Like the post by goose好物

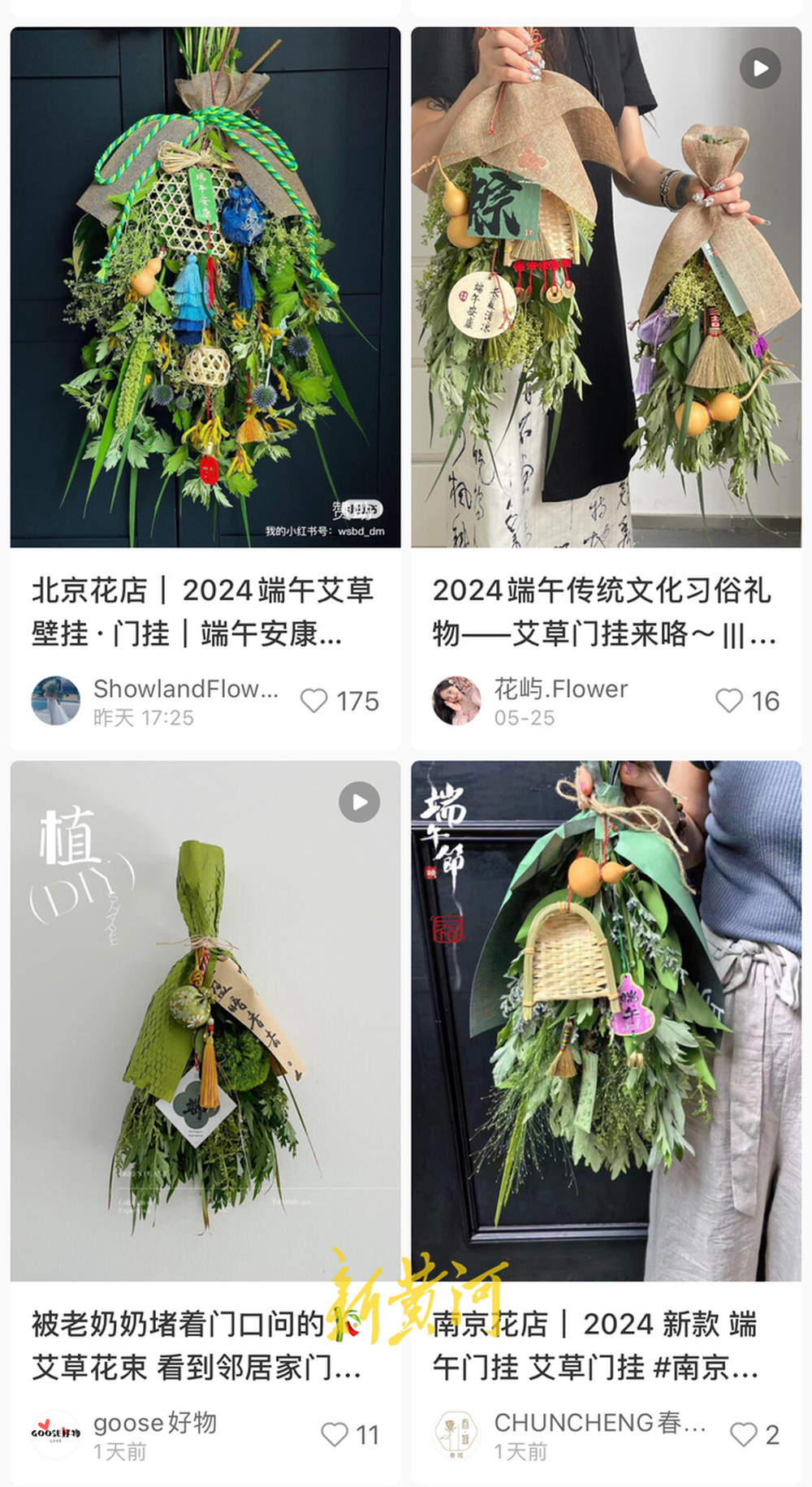[335, 1434]
